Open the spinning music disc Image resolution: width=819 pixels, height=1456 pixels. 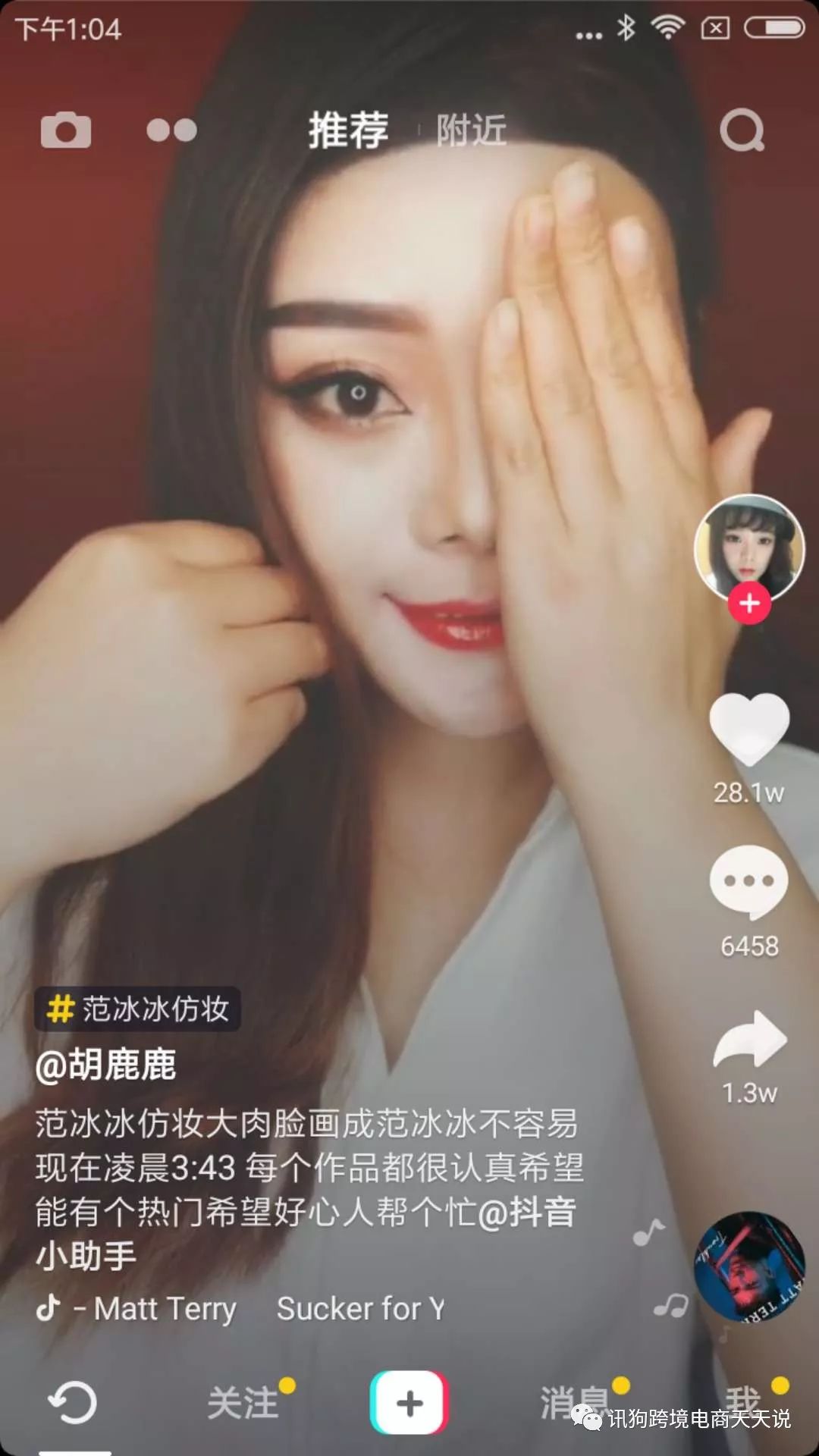[749, 1267]
